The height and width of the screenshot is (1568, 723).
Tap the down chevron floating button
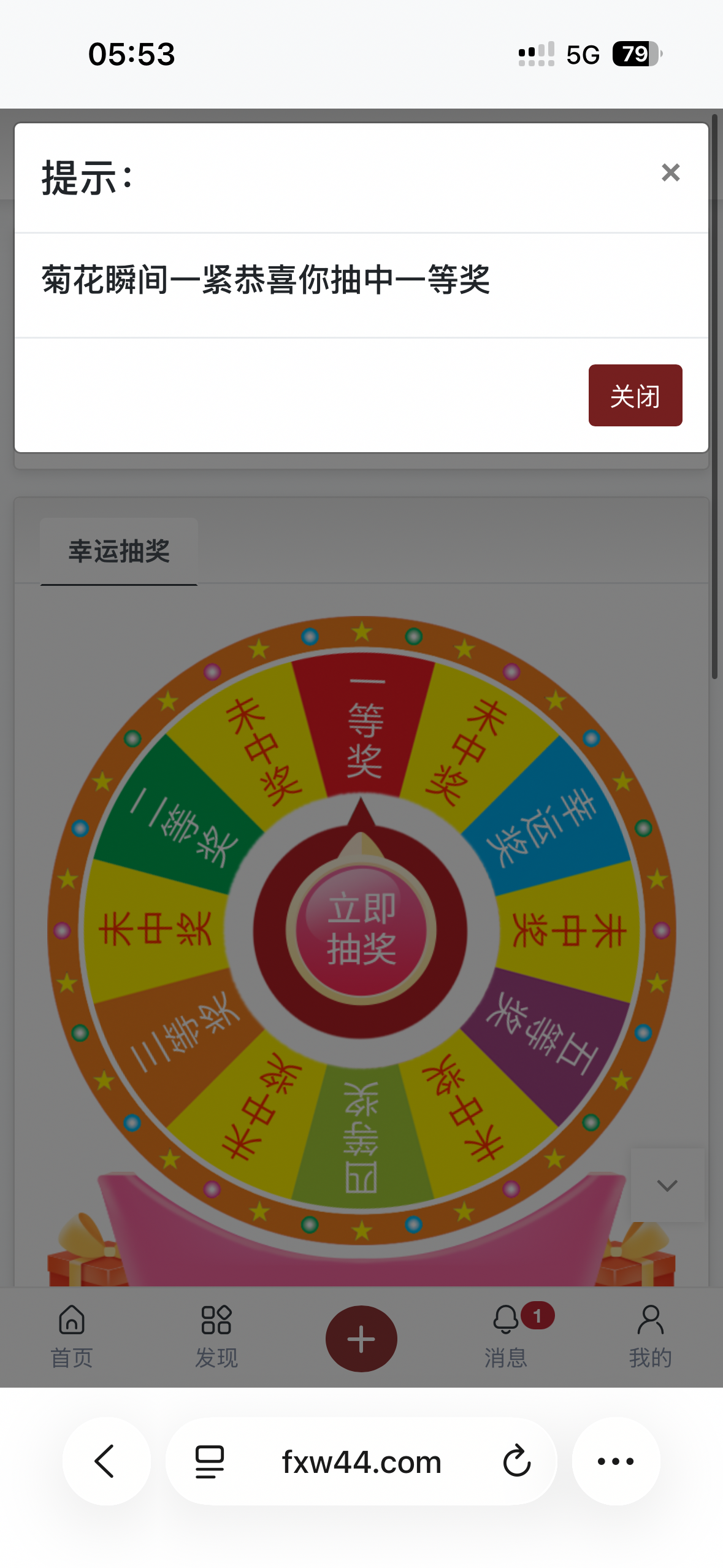(667, 1185)
